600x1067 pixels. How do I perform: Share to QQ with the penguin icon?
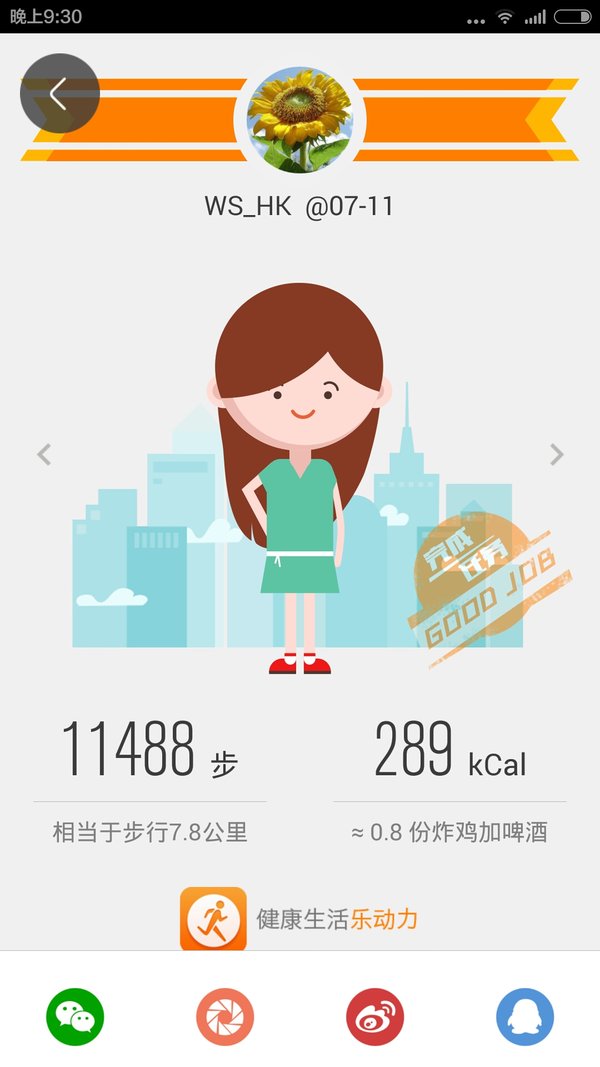pos(525,1017)
